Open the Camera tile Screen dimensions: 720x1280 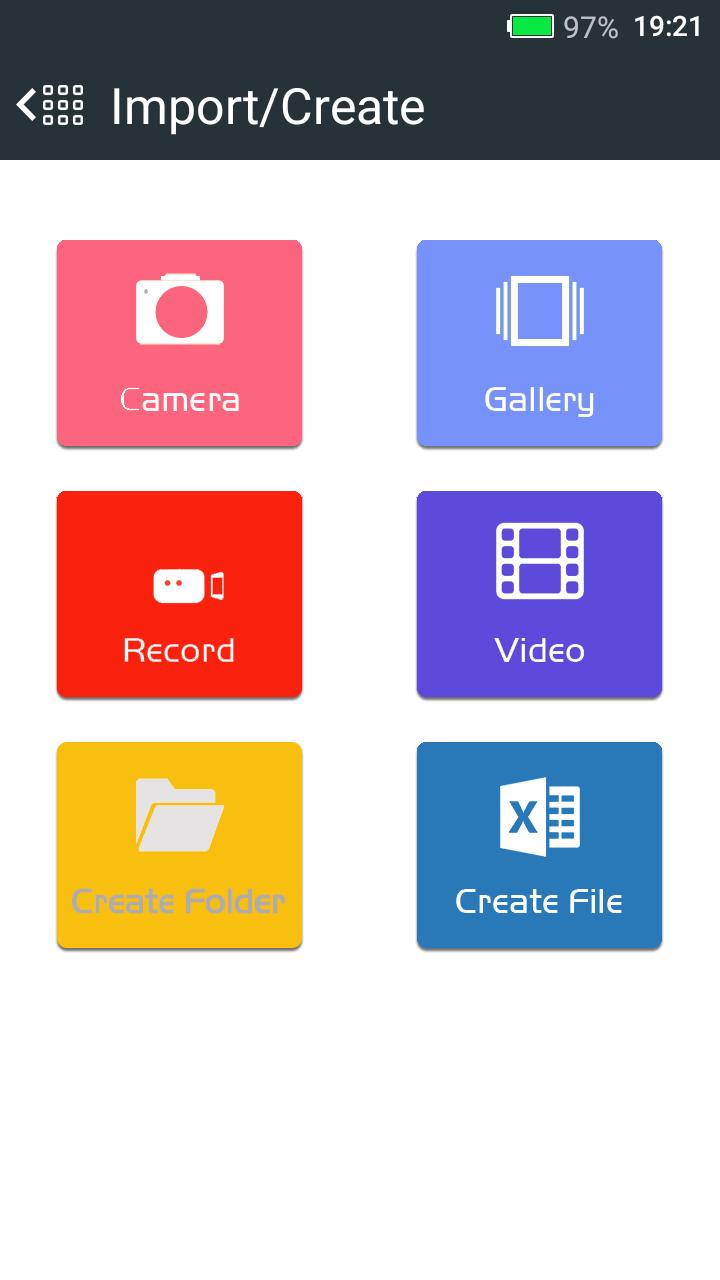coord(179,343)
